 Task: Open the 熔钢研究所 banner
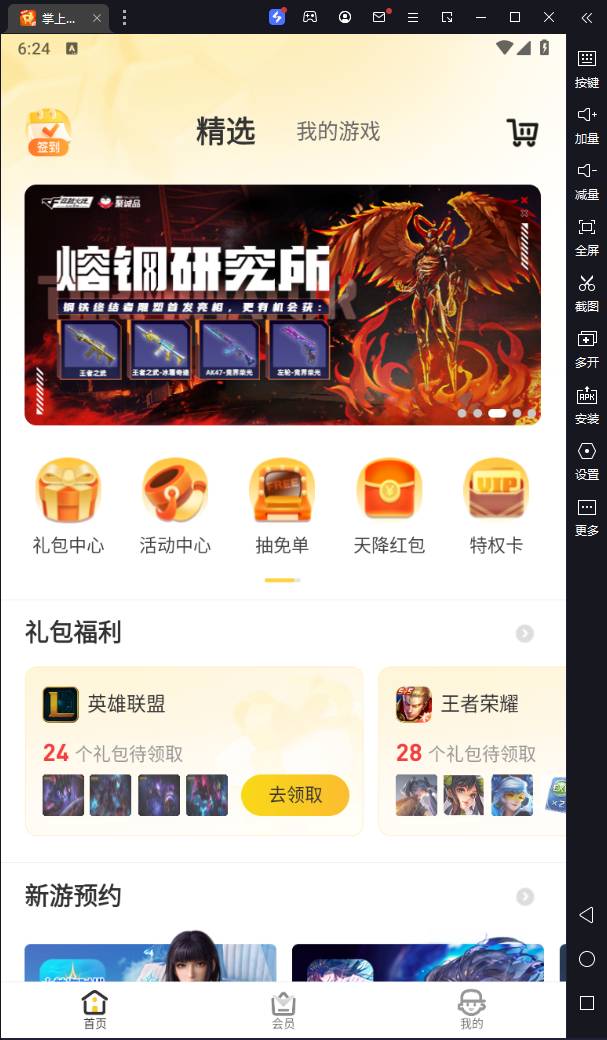[282, 304]
